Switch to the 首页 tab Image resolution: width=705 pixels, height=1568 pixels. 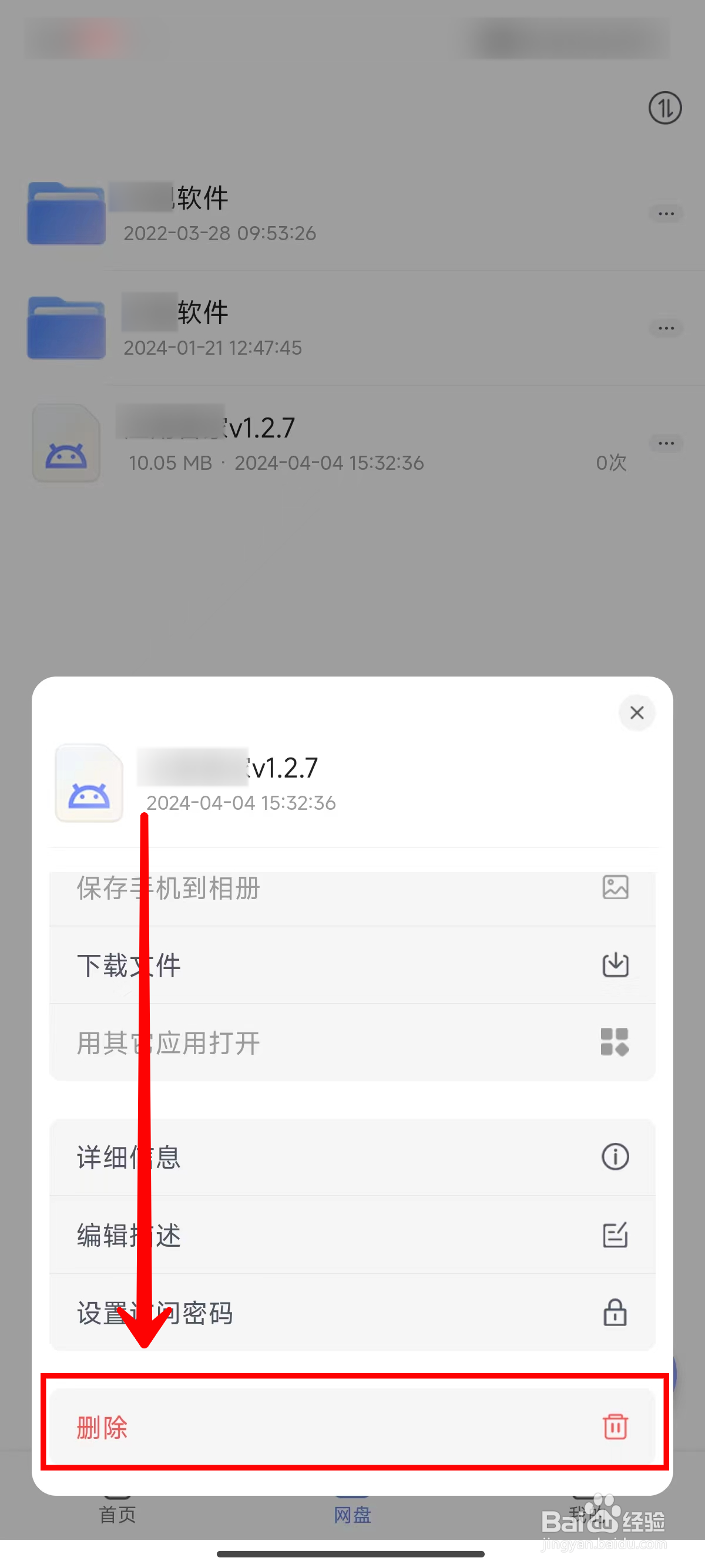click(x=117, y=1515)
